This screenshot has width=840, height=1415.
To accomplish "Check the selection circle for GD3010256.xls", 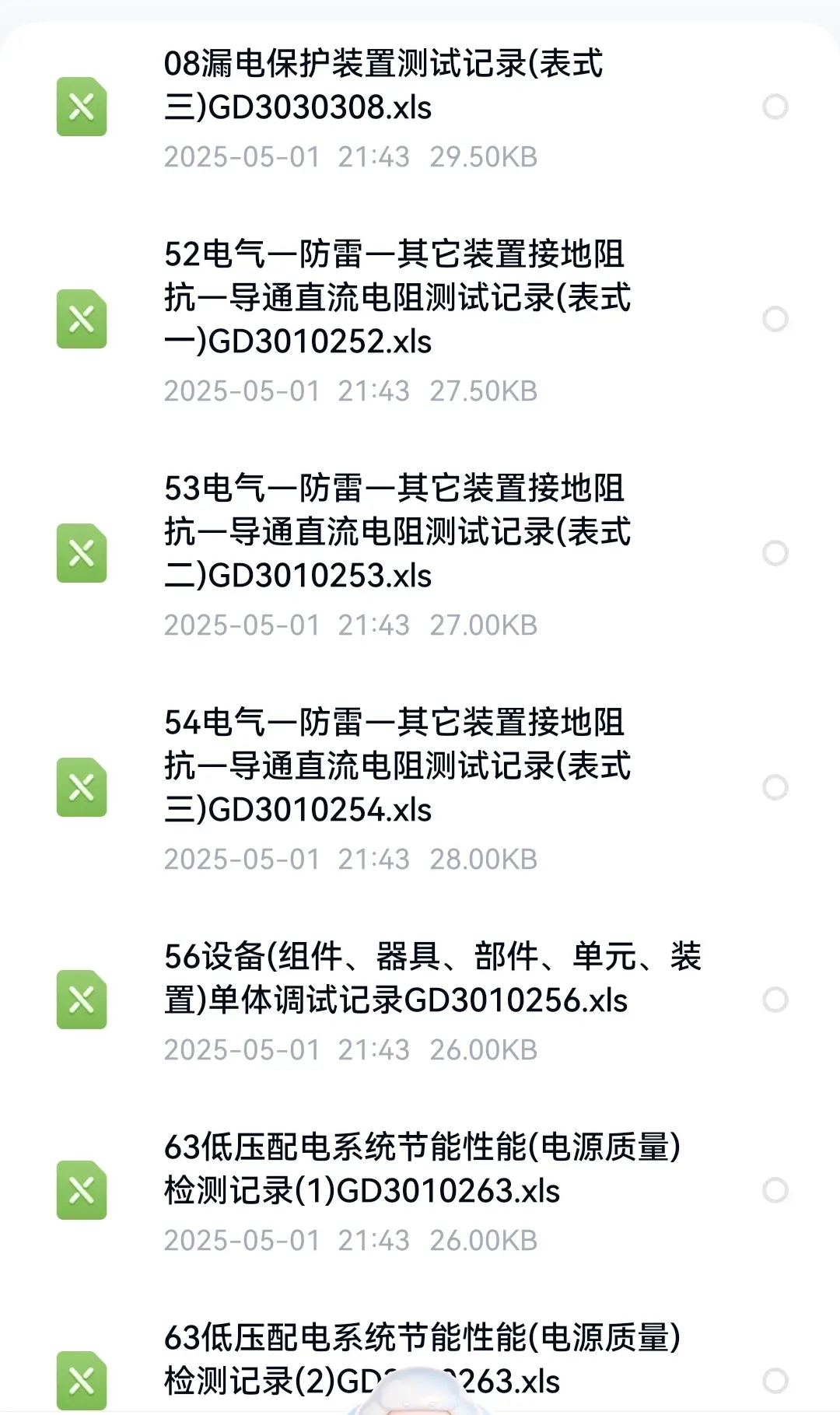I will point(775,1000).
